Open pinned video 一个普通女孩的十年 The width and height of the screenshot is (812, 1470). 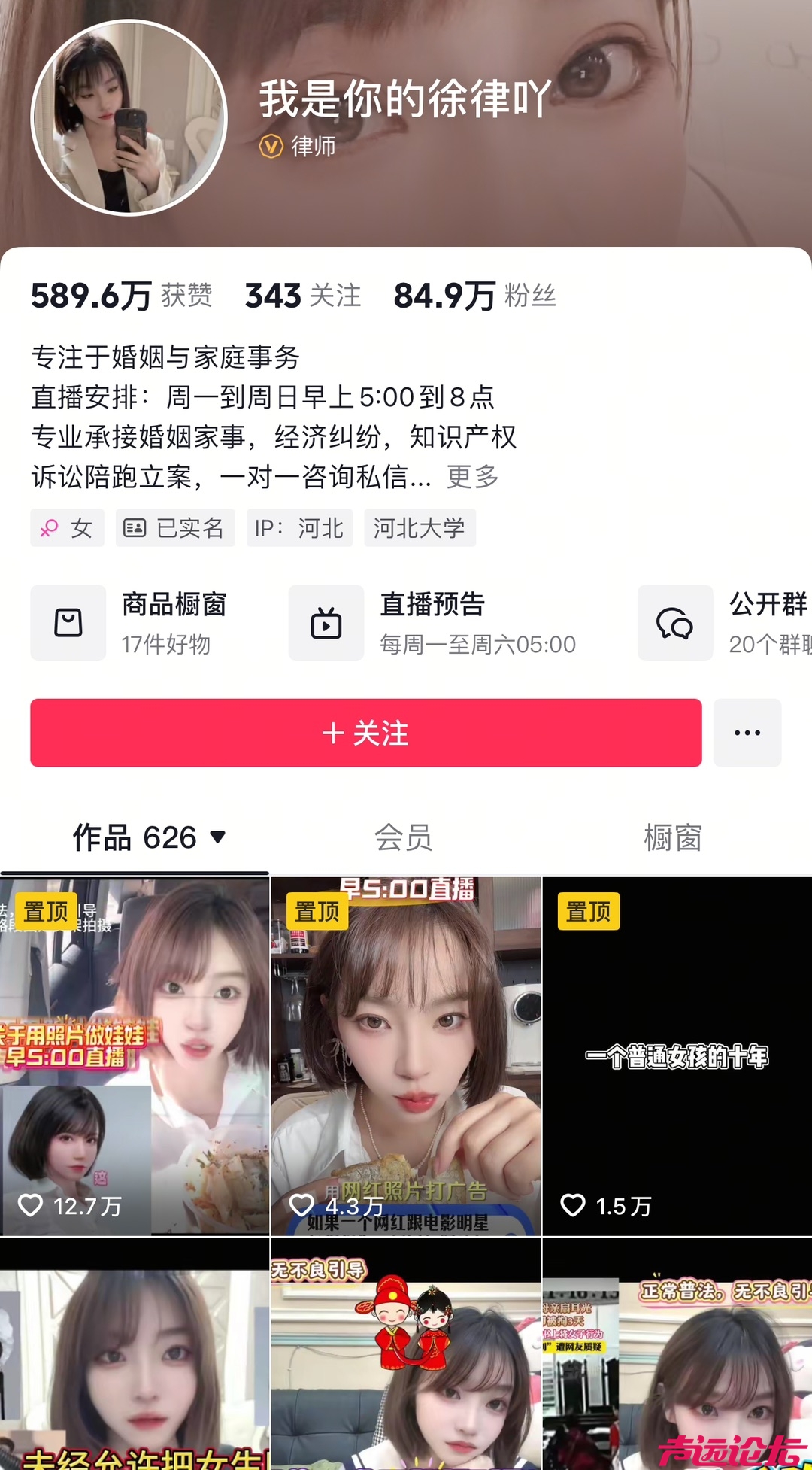coord(677,1055)
